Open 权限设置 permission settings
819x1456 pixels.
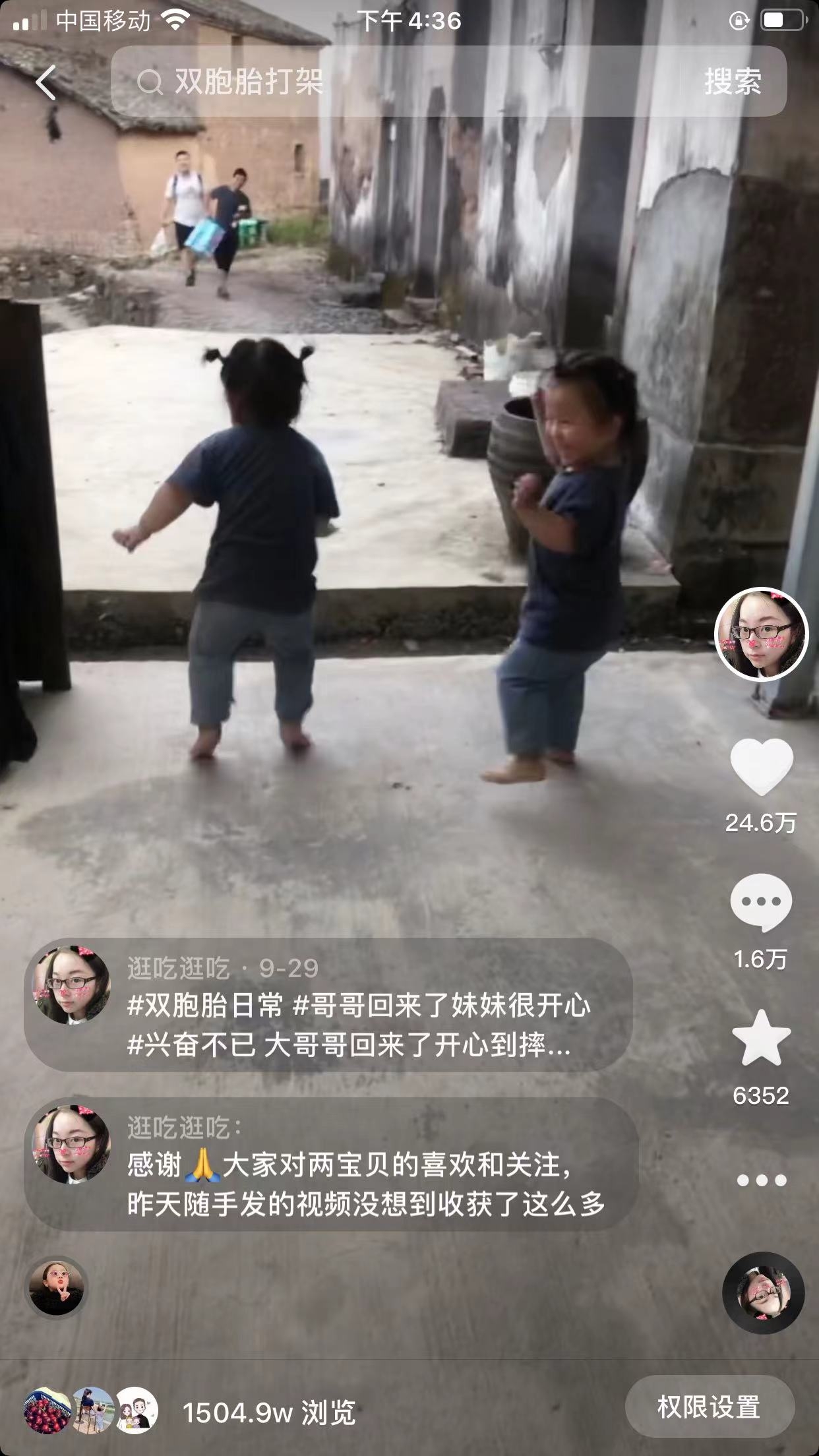[x=709, y=1407]
